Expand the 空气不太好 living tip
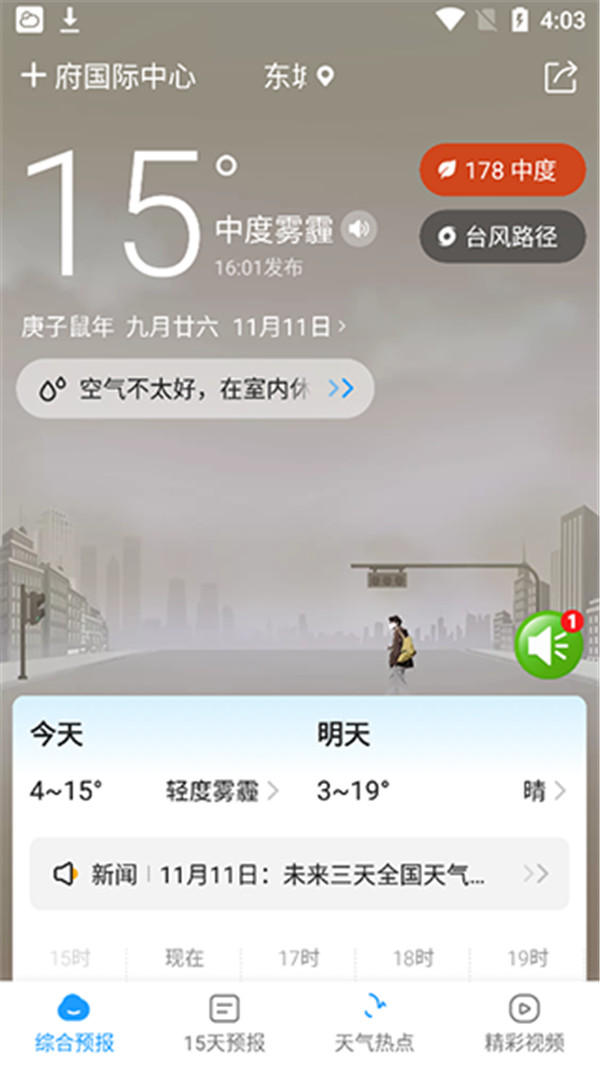600x1065 pixels. point(195,389)
